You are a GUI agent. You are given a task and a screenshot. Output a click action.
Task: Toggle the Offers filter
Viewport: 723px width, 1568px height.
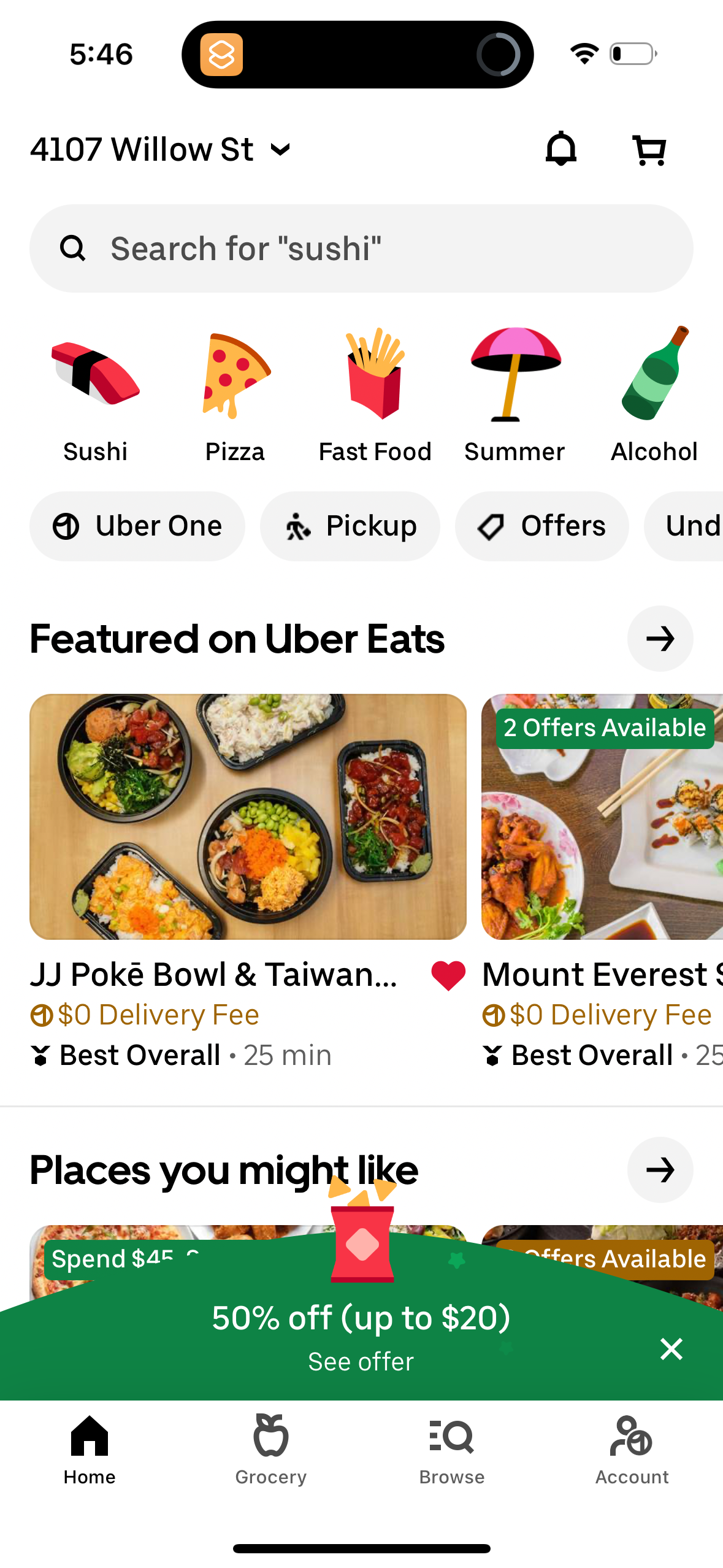pyautogui.click(x=542, y=526)
